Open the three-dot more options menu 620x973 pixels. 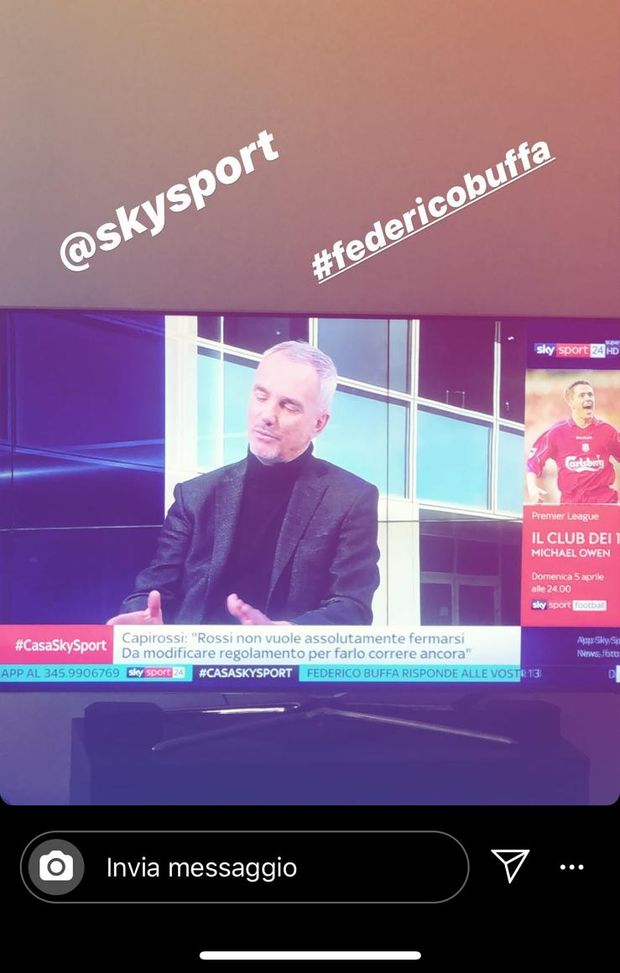pyautogui.click(x=572, y=867)
